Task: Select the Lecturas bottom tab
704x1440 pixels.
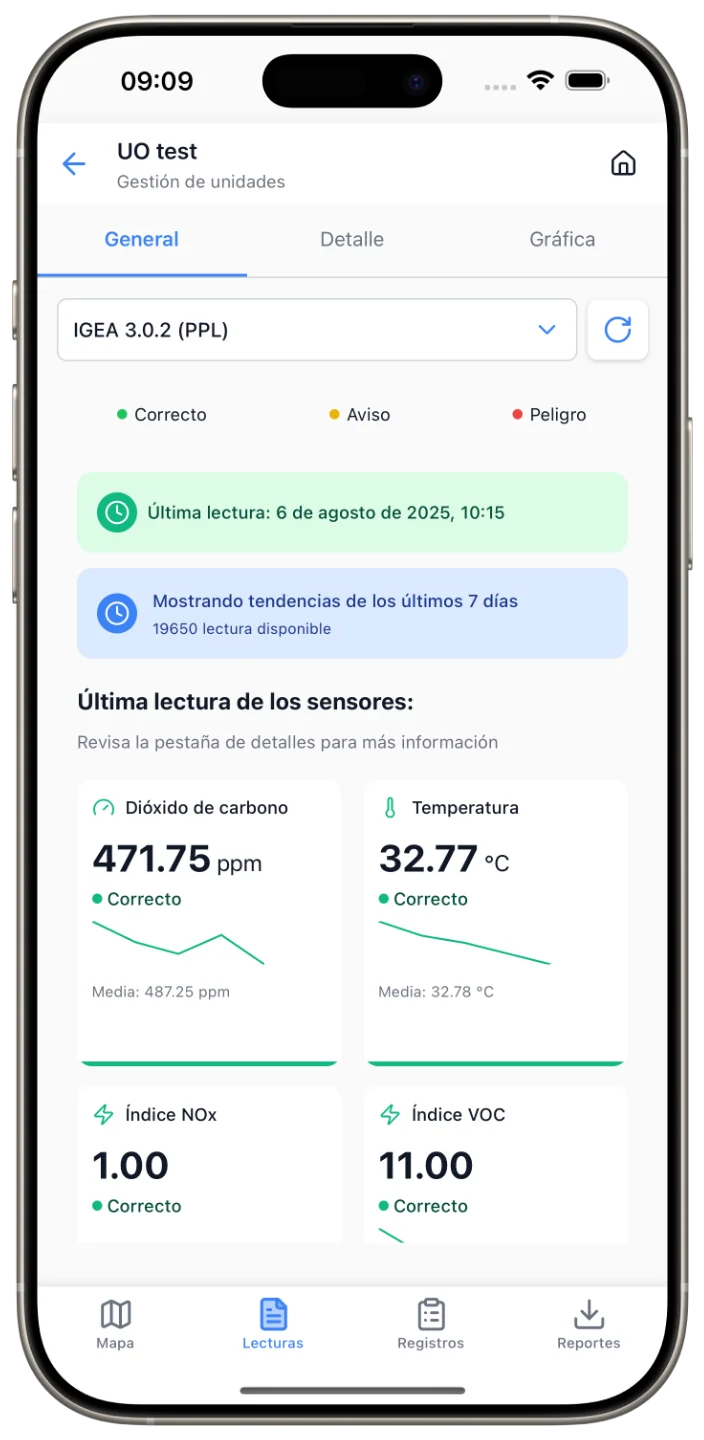Action: click(273, 1325)
